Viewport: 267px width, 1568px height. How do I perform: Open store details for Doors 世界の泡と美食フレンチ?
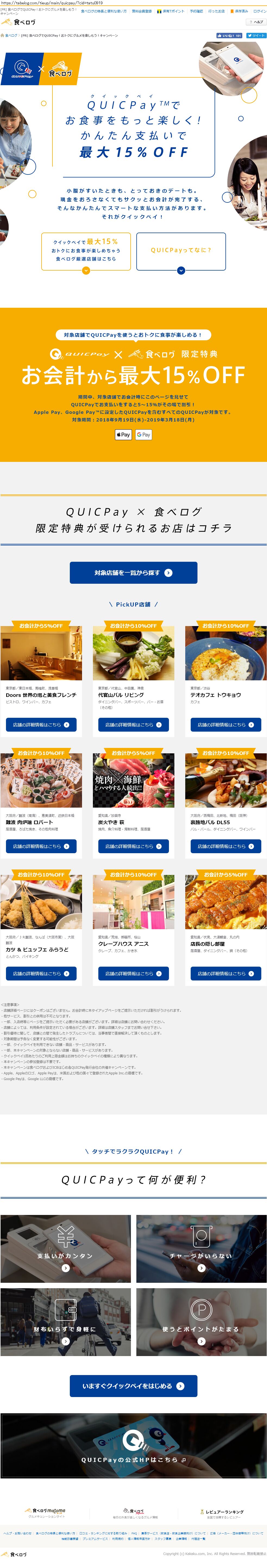pos(41,724)
